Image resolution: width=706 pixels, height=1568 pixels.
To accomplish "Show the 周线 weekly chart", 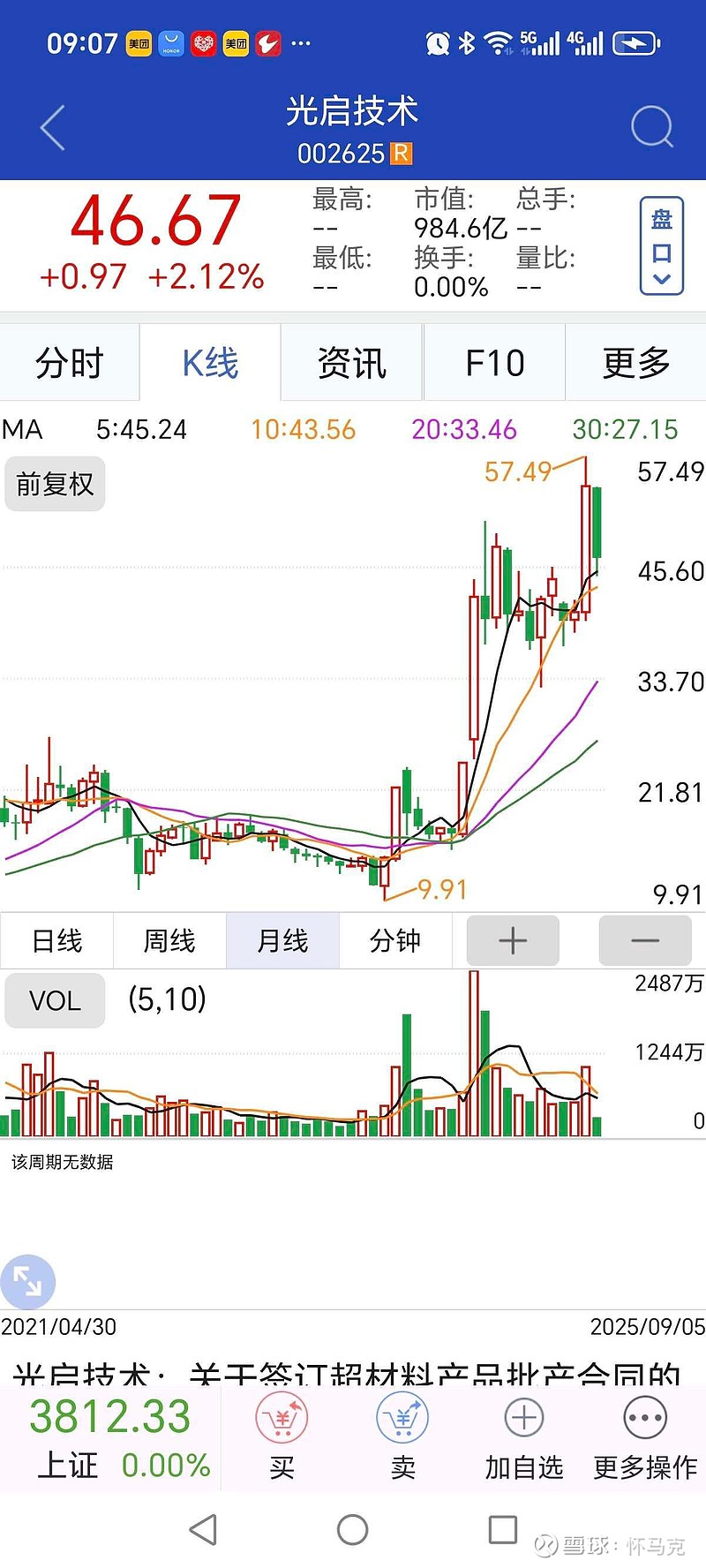I will 169,940.
